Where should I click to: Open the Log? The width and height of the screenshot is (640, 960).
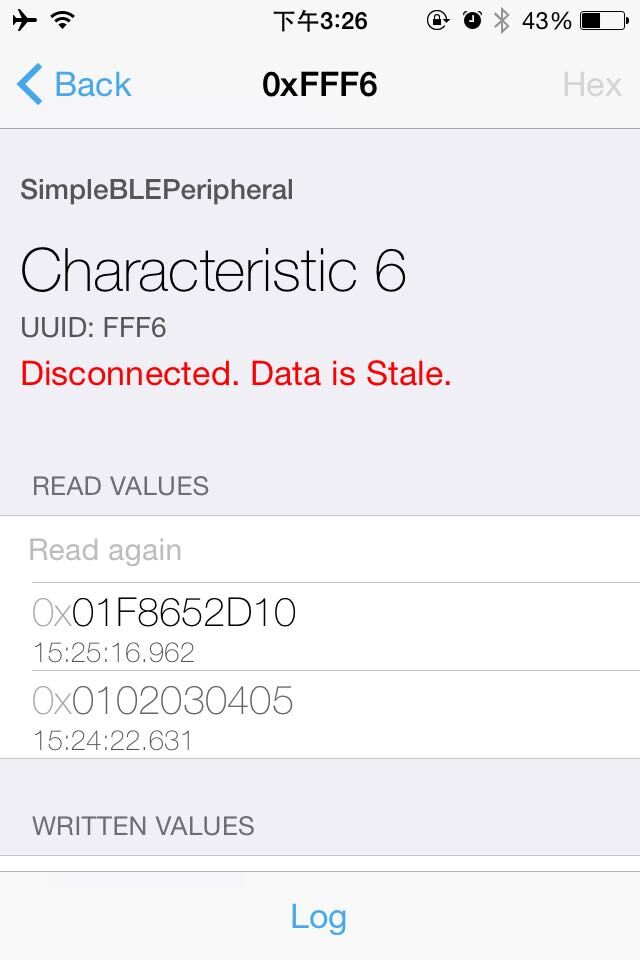[319, 916]
